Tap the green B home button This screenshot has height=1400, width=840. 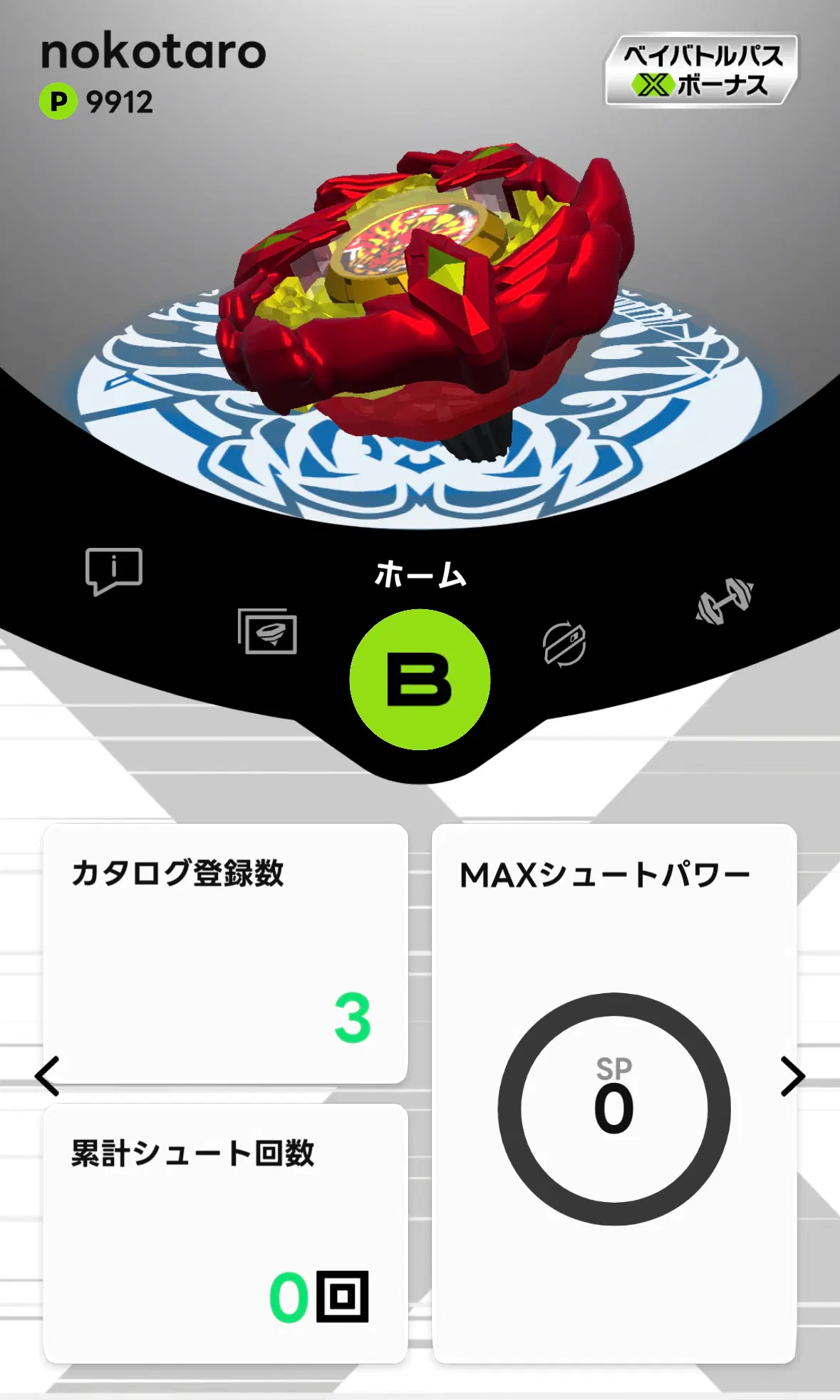(420, 679)
